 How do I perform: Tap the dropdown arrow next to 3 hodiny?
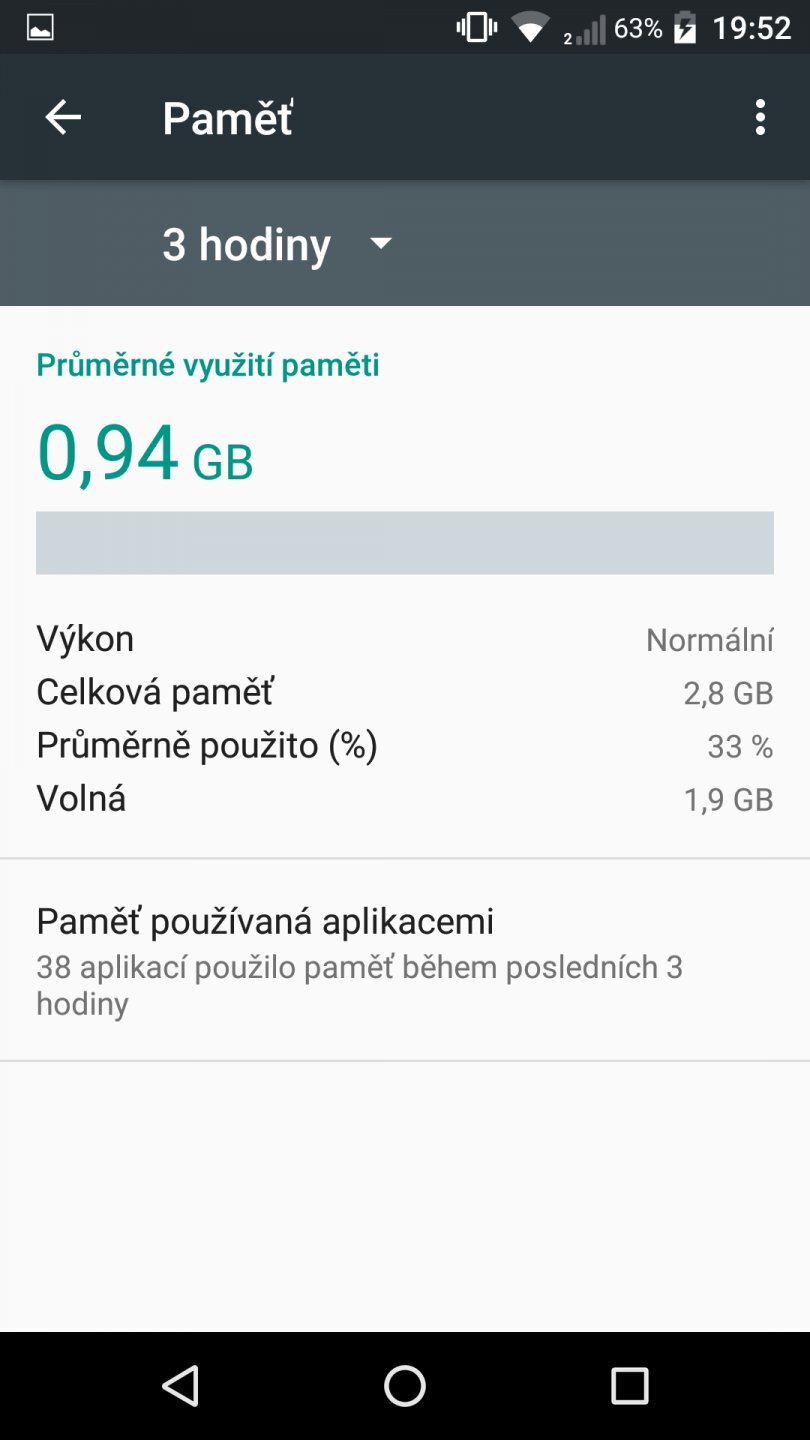(381, 244)
